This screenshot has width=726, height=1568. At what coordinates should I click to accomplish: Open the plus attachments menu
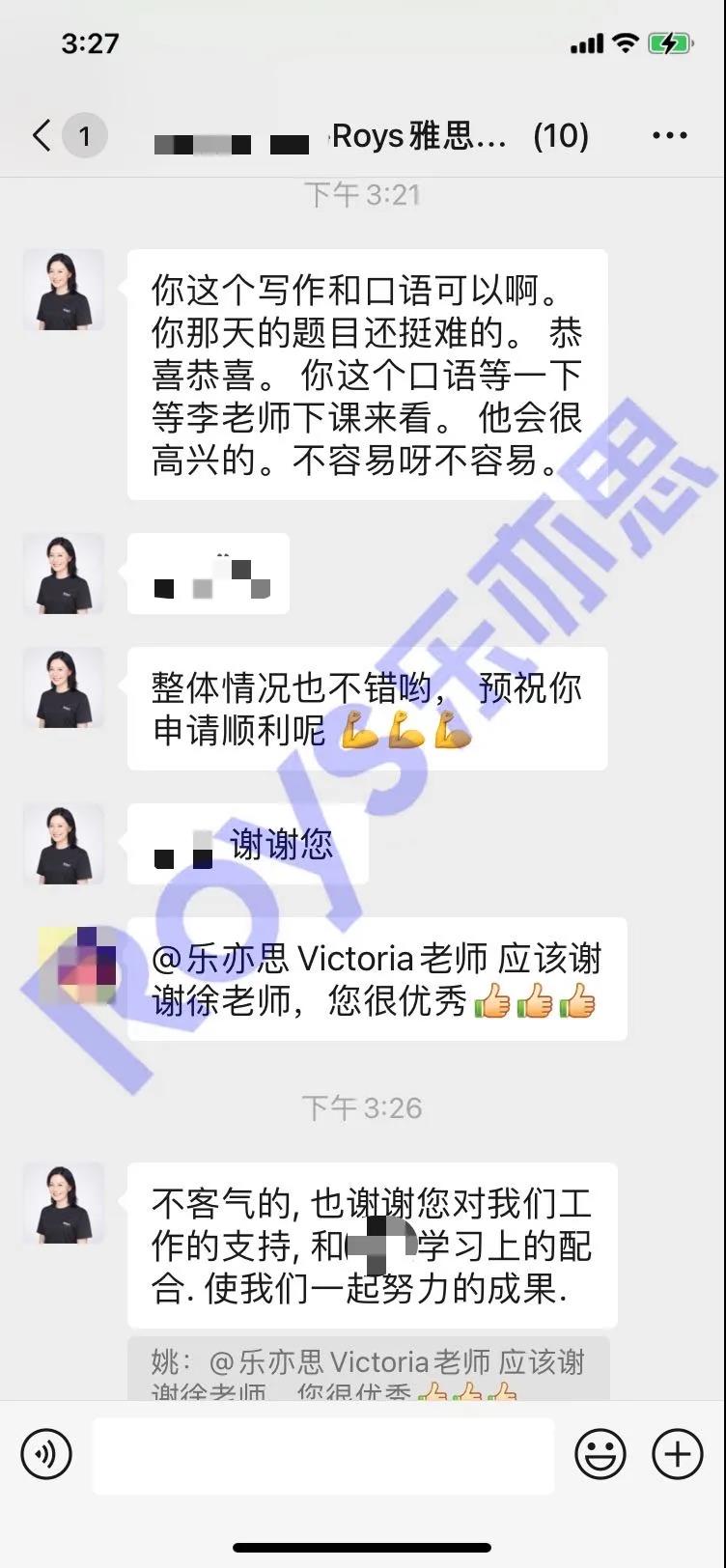coord(678,1453)
